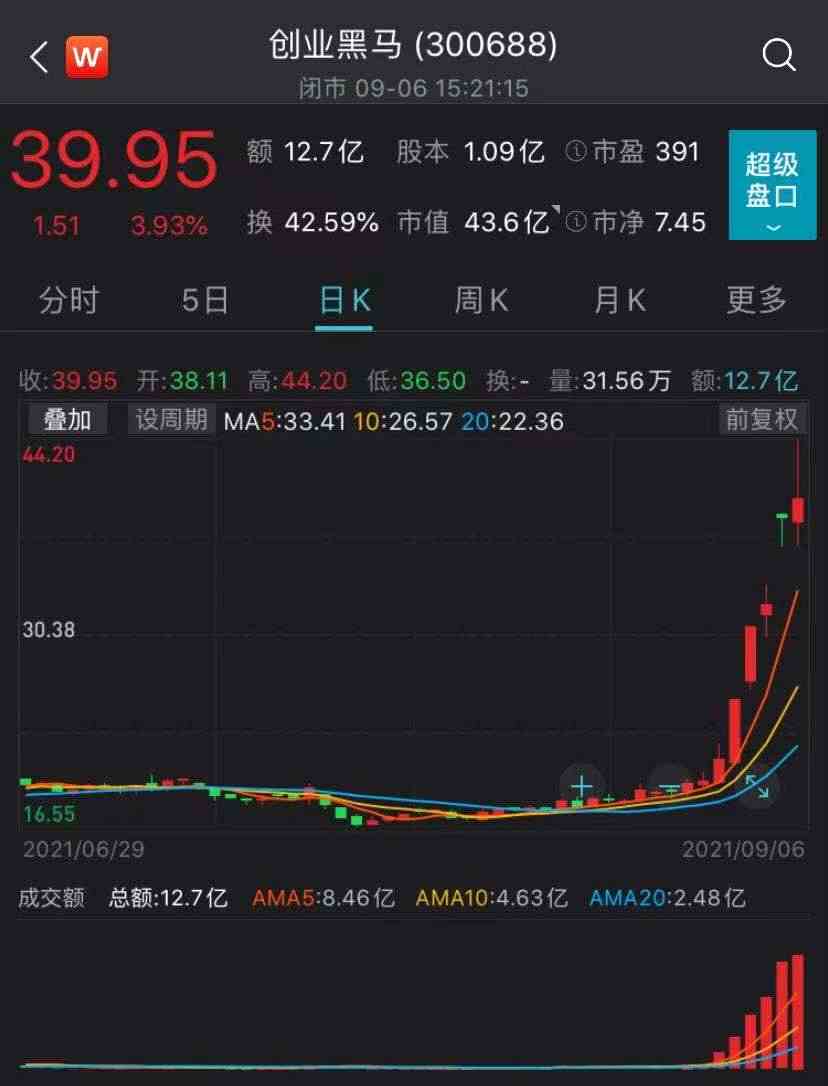Open the search magnifier icon
Image resolution: width=828 pixels, height=1086 pixels.
click(x=778, y=55)
